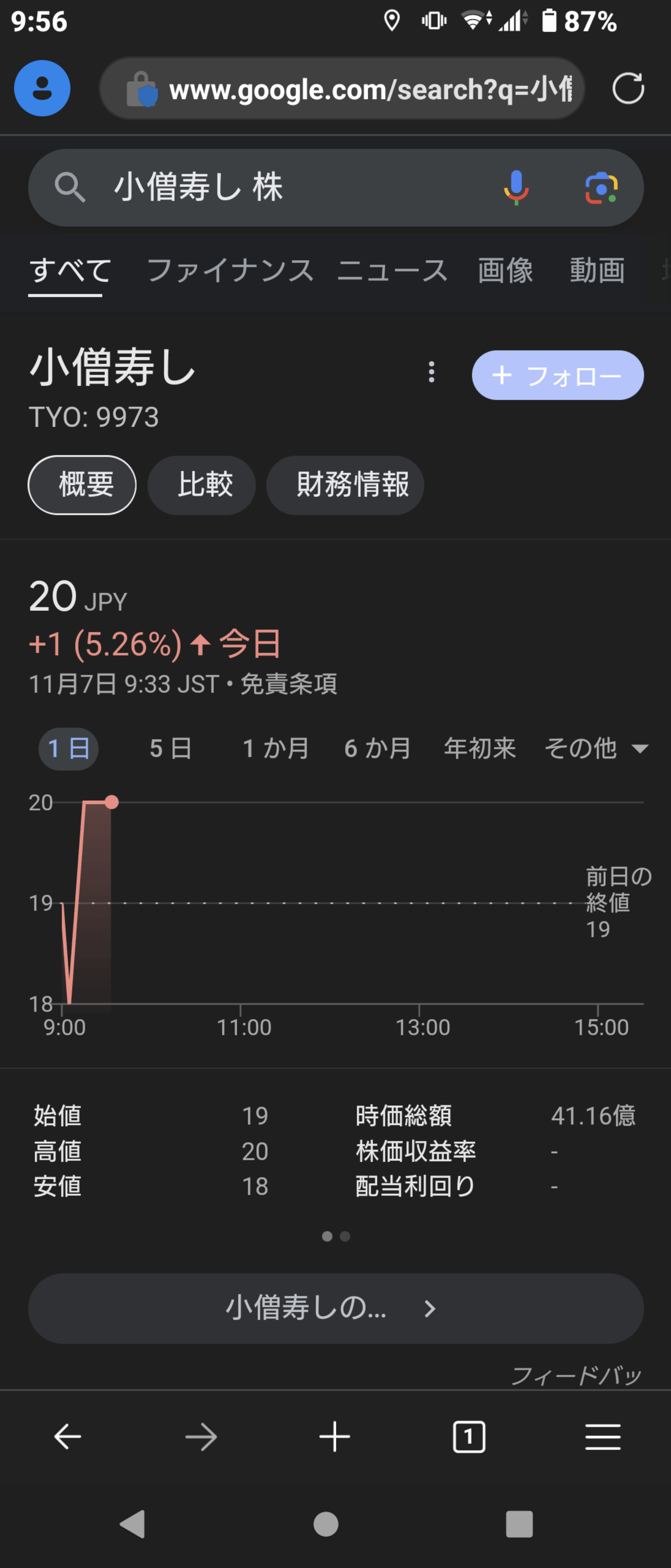Screen dimensions: 671x1568
Task: Start voice search with the microphone
Action: [516, 187]
